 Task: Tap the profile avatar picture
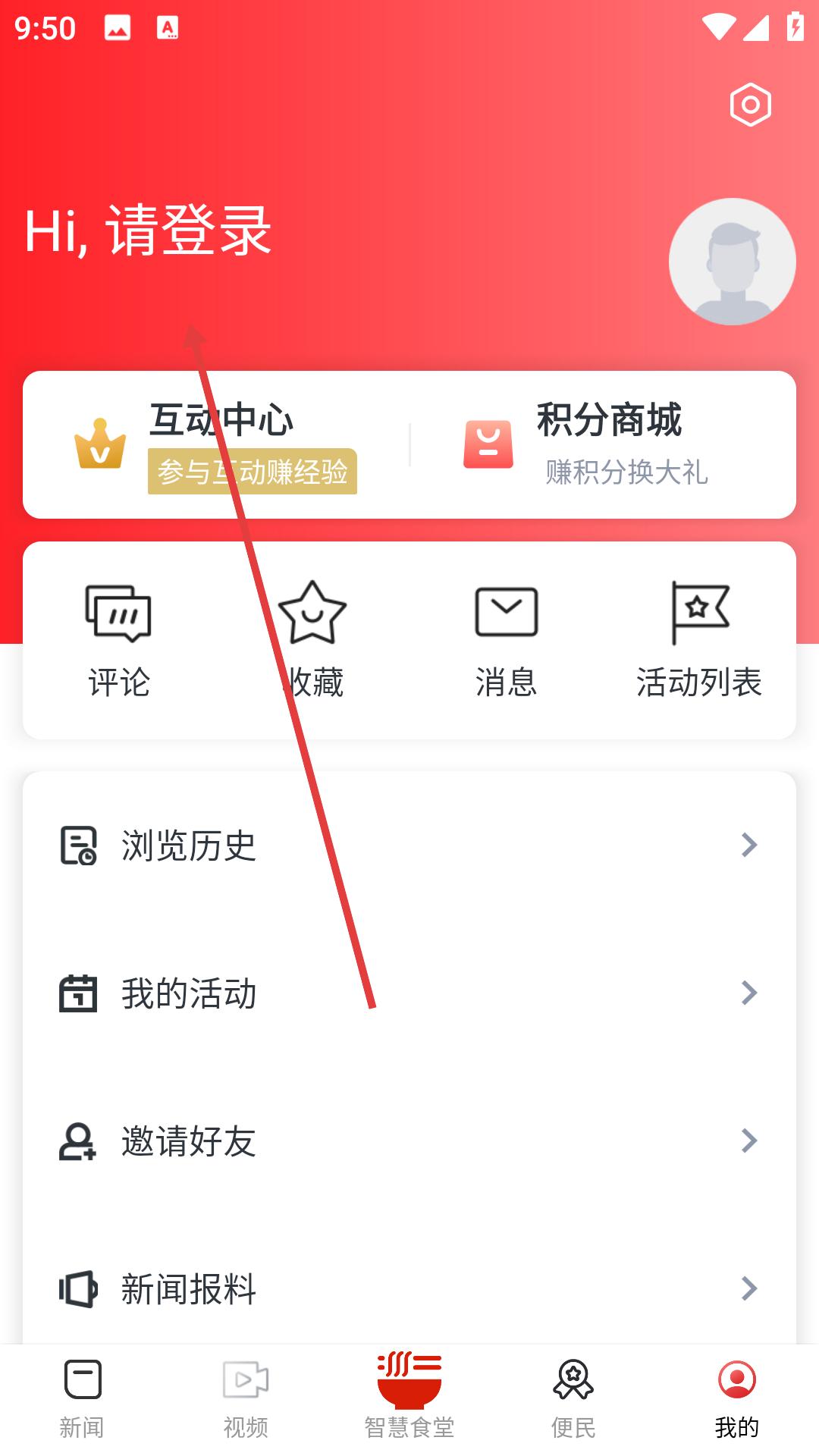(x=732, y=262)
